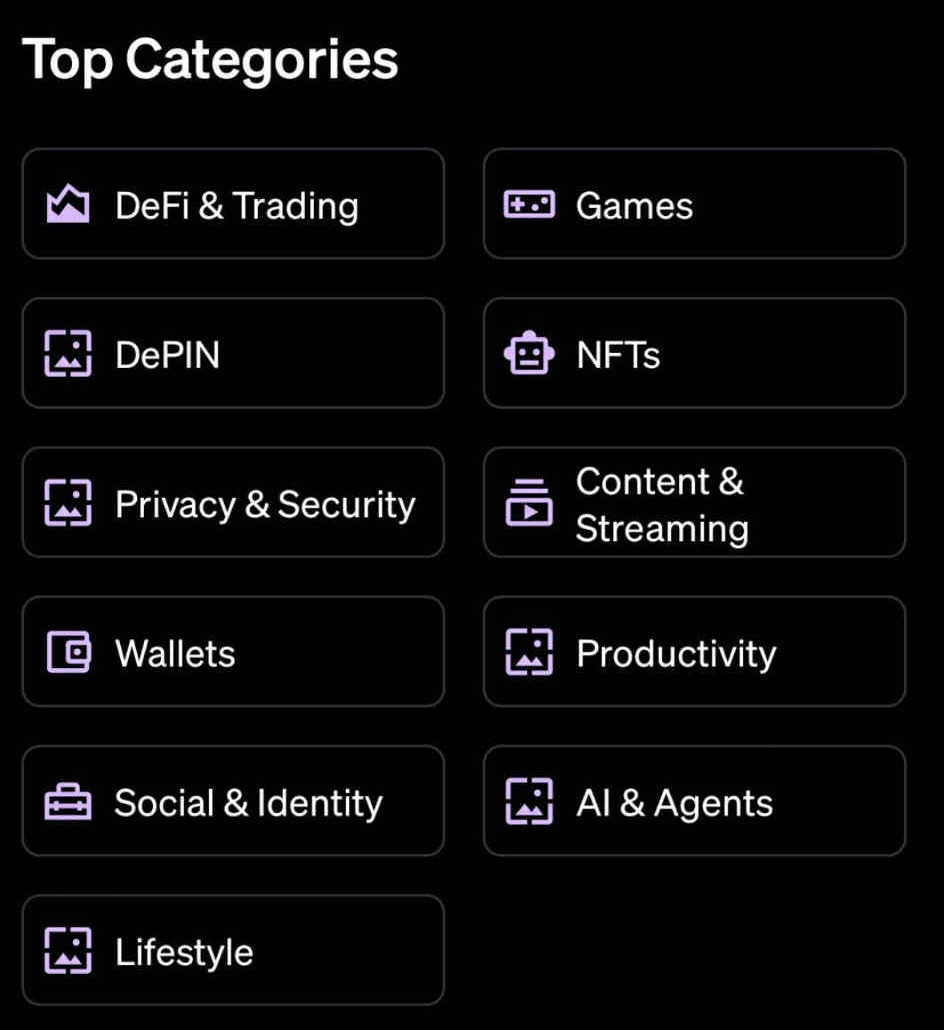Browse the DePIN category
944x1030 pixels.
click(x=233, y=353)
